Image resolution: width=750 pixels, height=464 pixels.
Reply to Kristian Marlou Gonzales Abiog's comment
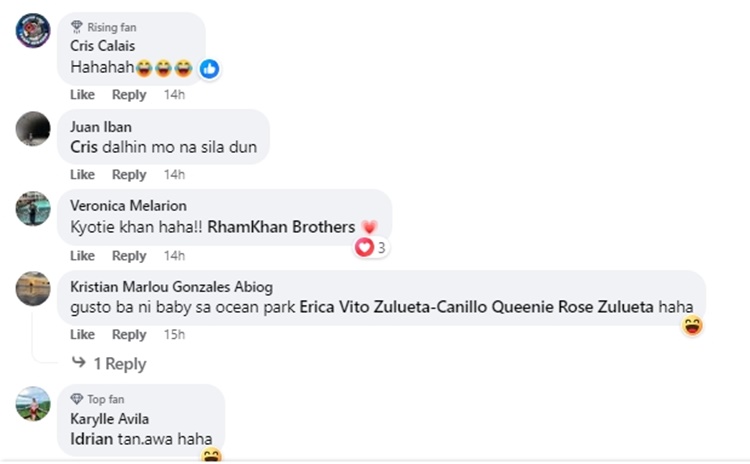click(x=129, y=334)
